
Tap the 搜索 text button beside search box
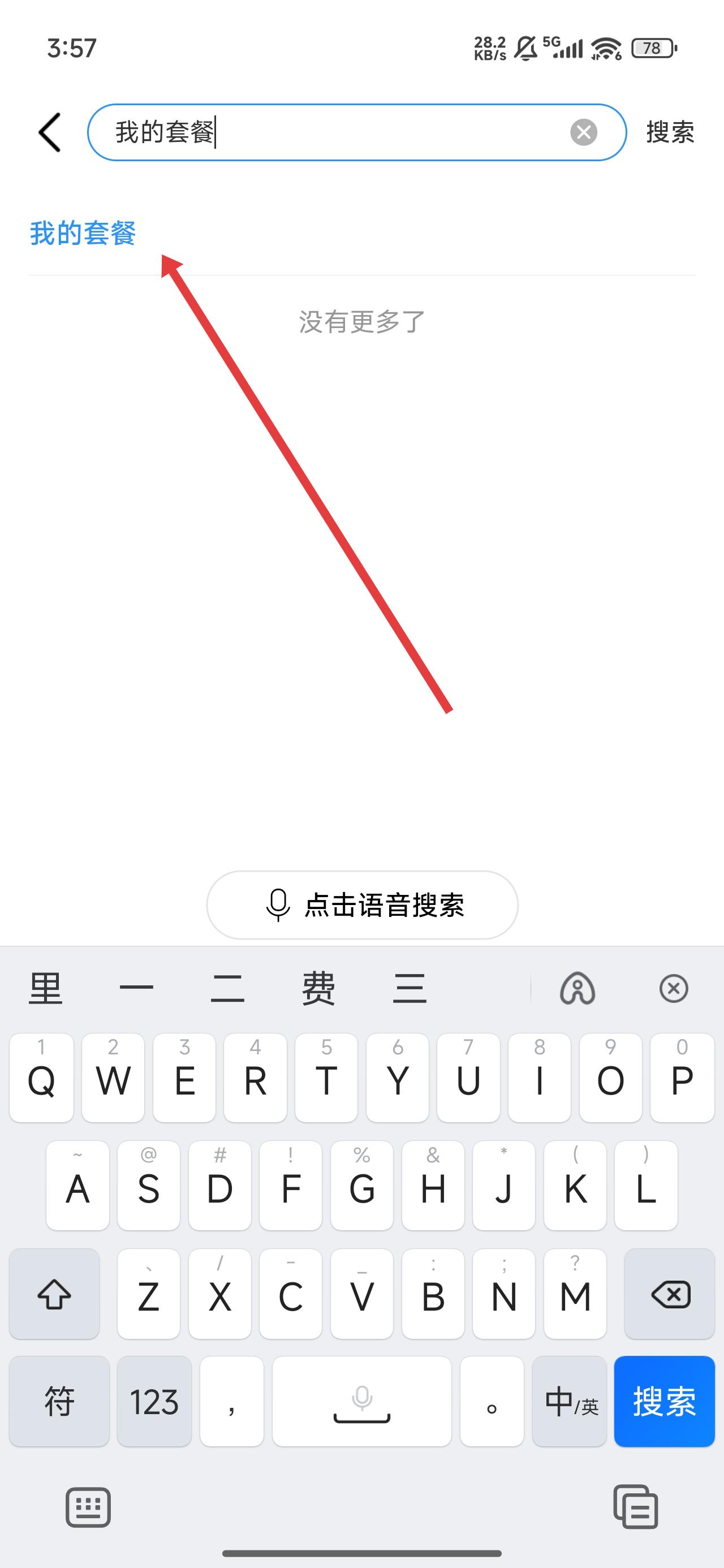pos(670,132)
